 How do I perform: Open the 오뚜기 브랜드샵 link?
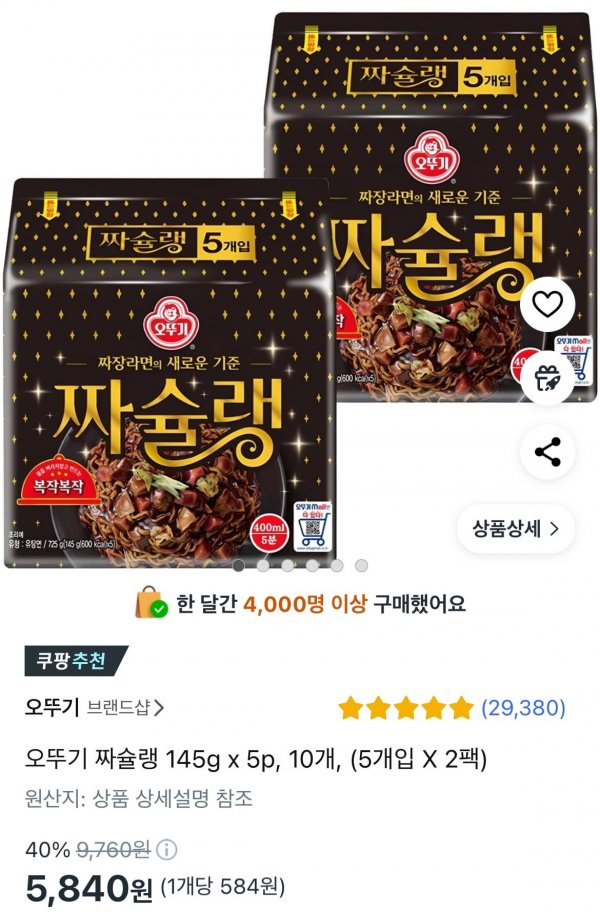point(95,708)
